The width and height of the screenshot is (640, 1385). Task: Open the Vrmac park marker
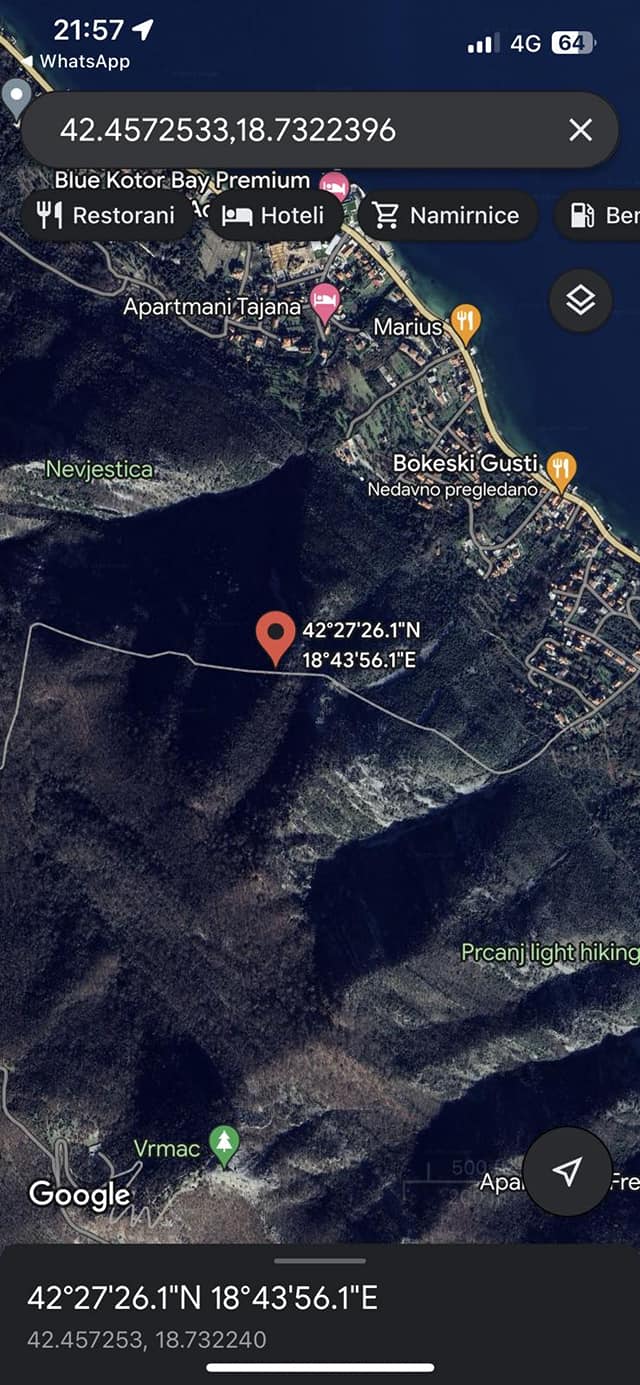225,1146
